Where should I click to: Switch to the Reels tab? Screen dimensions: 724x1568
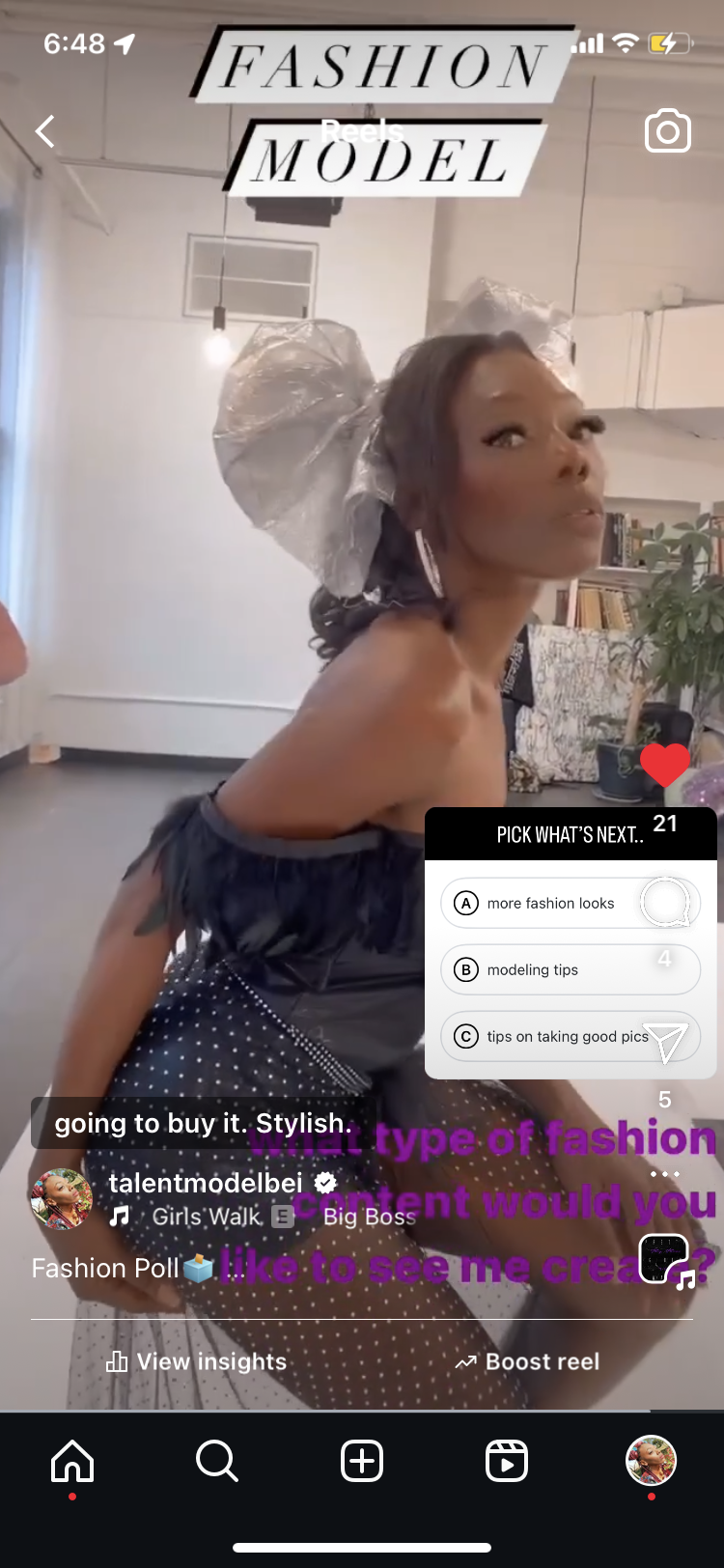point(507,1461)
